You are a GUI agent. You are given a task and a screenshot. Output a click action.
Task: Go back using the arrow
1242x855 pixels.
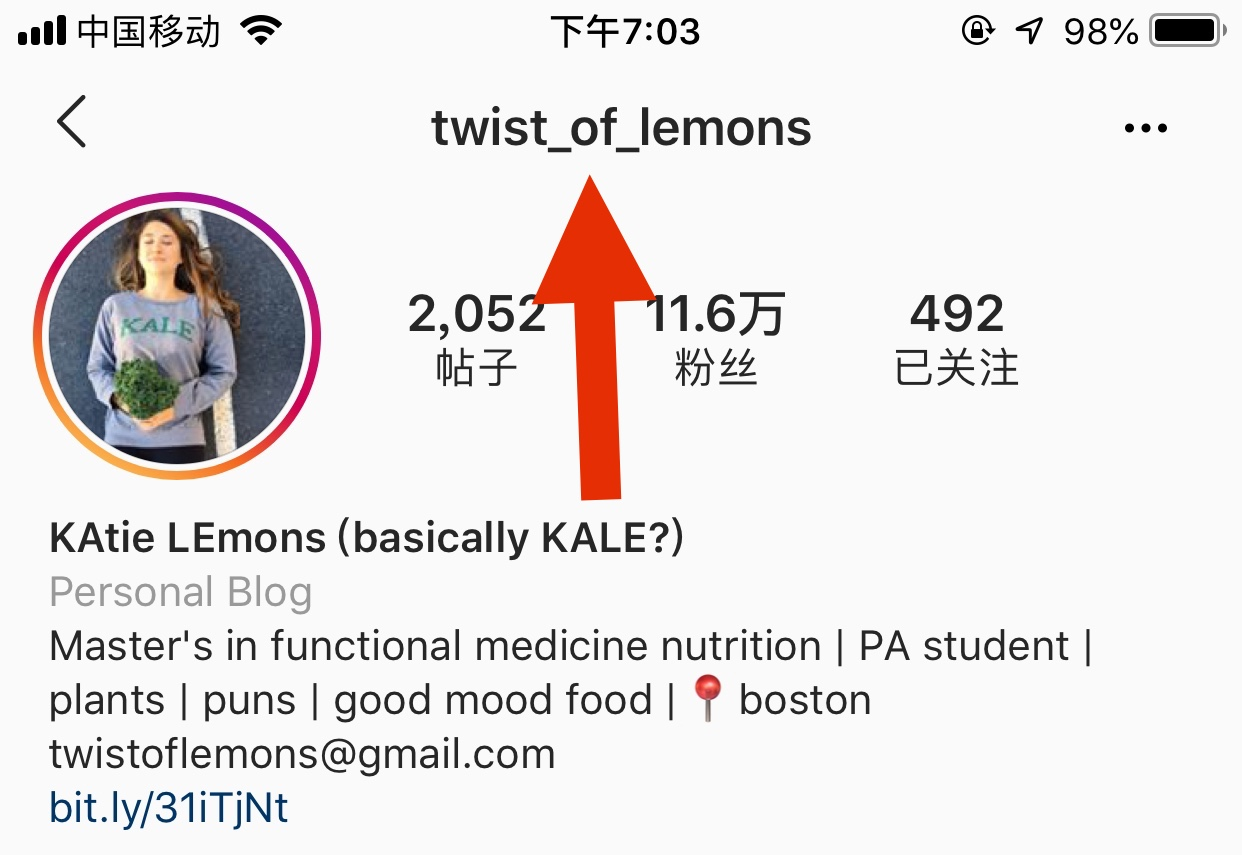72,122
